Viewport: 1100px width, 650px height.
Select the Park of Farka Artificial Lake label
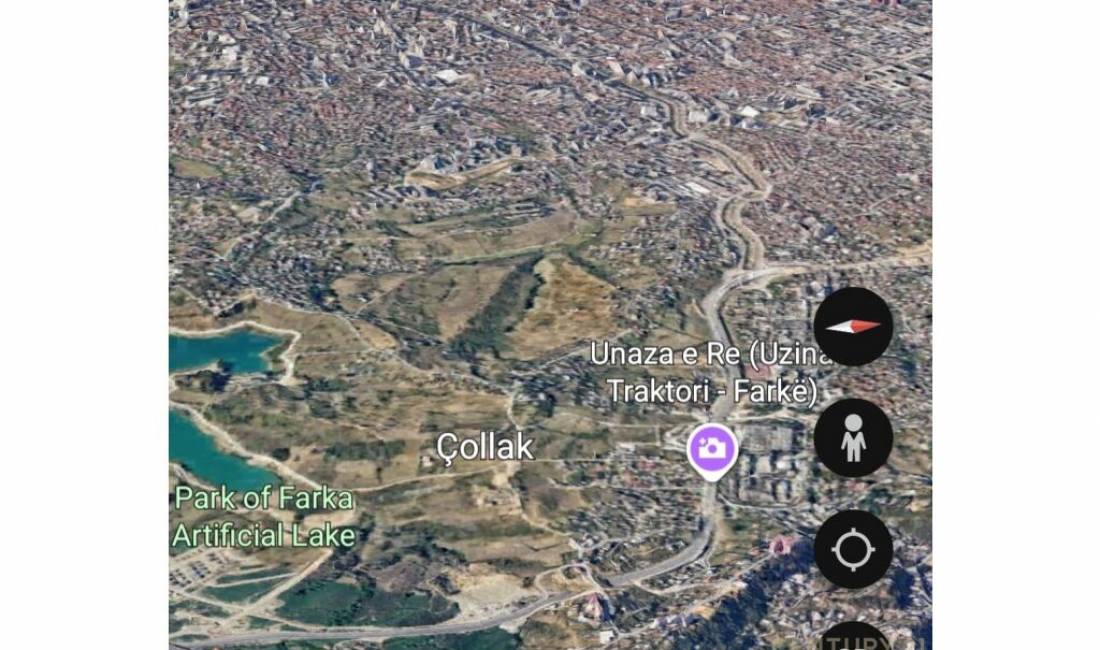click(x=263, y=516)
